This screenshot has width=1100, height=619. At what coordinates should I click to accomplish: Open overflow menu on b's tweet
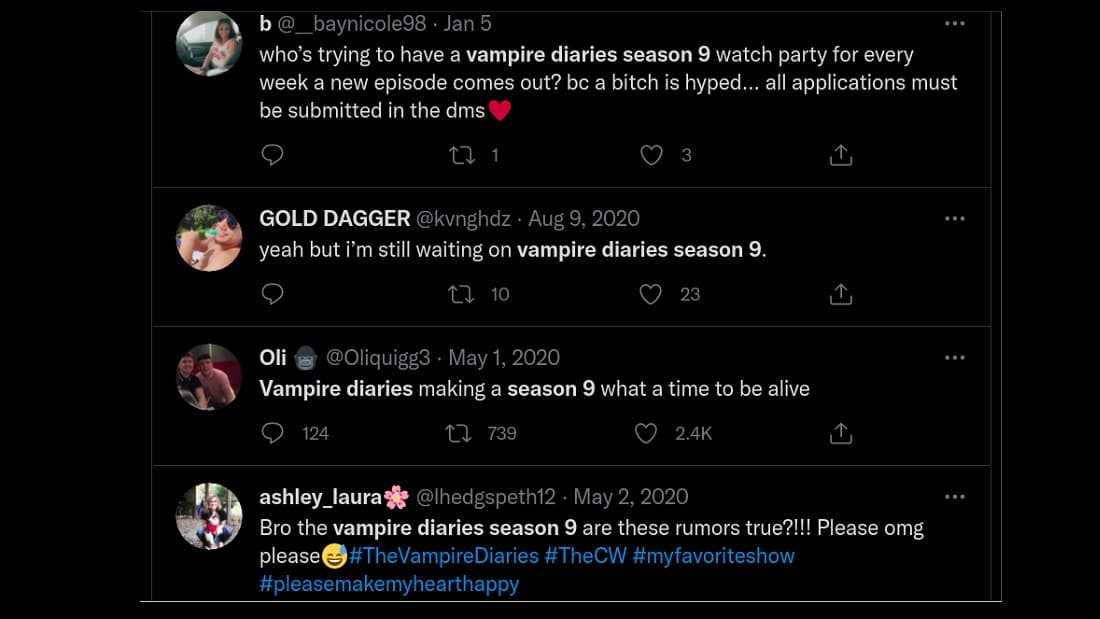[x=954, y=24]
